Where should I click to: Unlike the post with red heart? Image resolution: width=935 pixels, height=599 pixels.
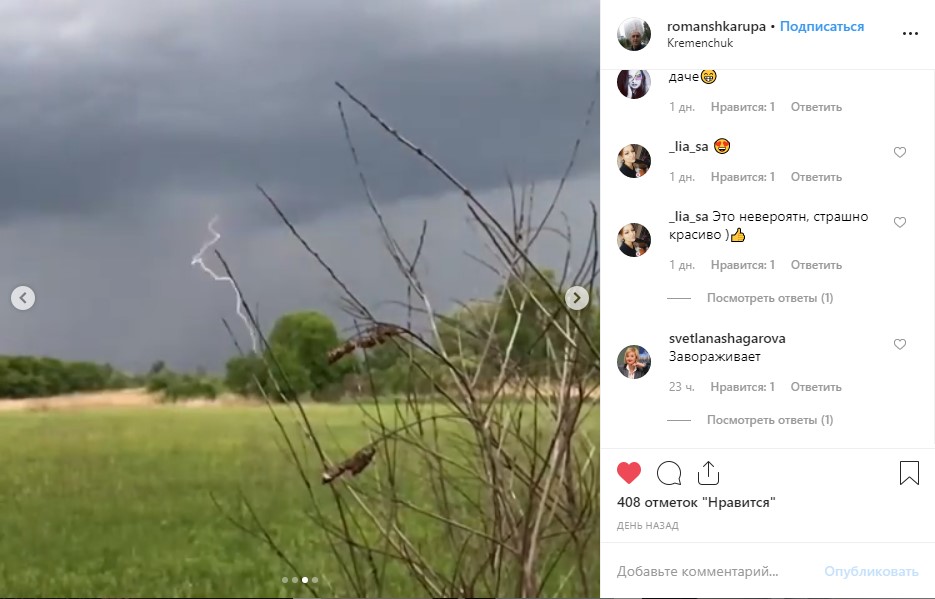(x=629, y=473)
